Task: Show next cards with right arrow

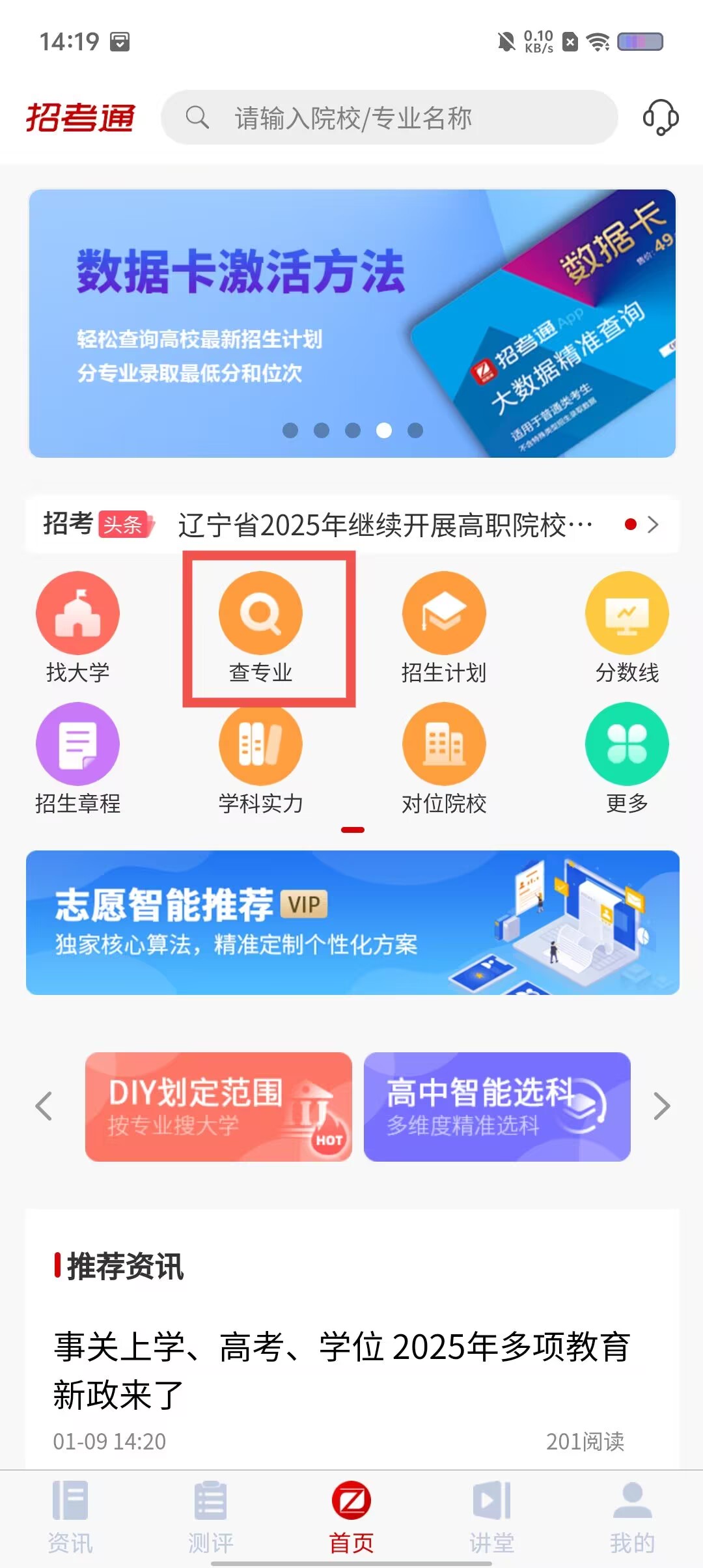Action: pyautogui.click(x=661, y=1106)
